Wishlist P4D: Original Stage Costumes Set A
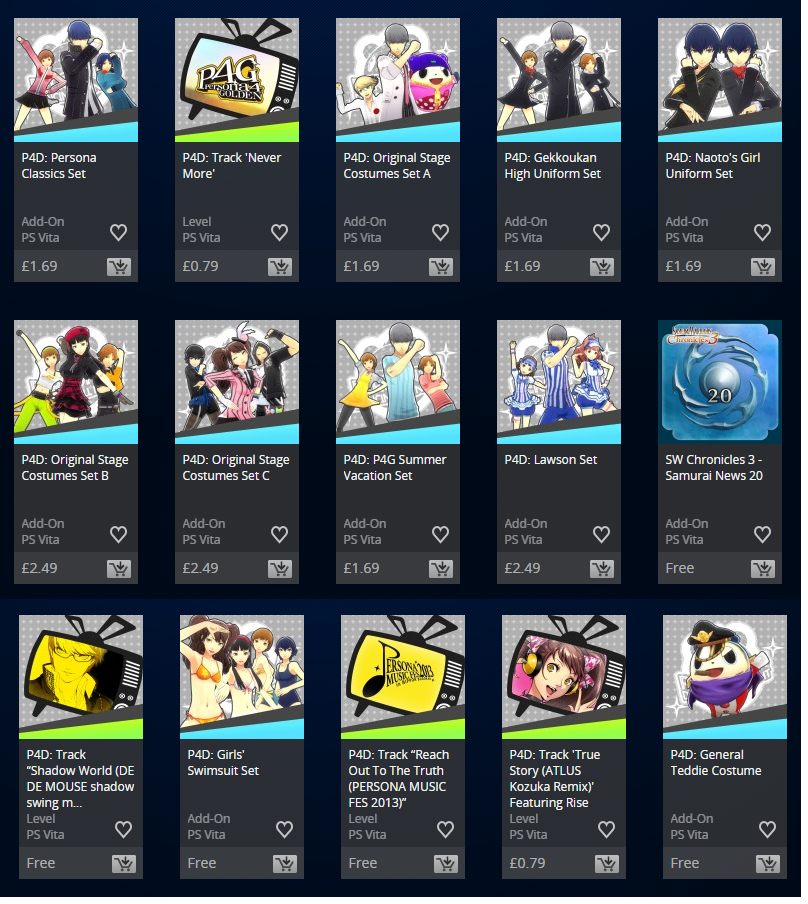 [x=440, y=232]
